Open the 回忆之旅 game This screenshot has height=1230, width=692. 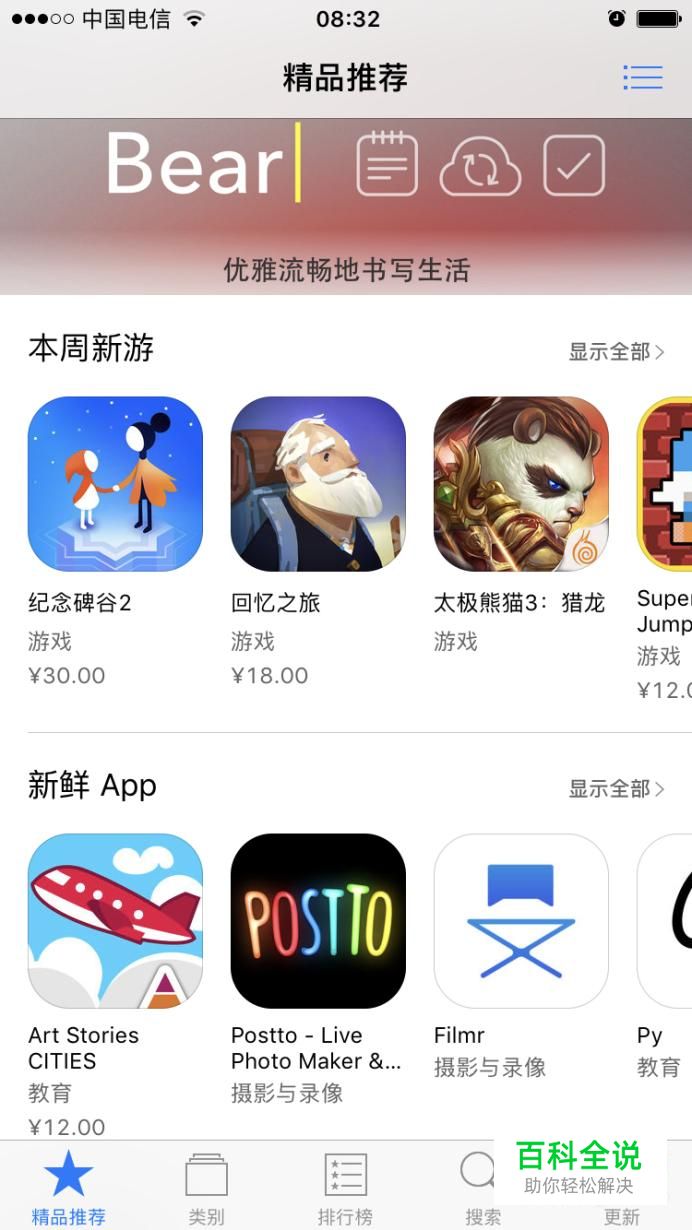tap(318, 484)
